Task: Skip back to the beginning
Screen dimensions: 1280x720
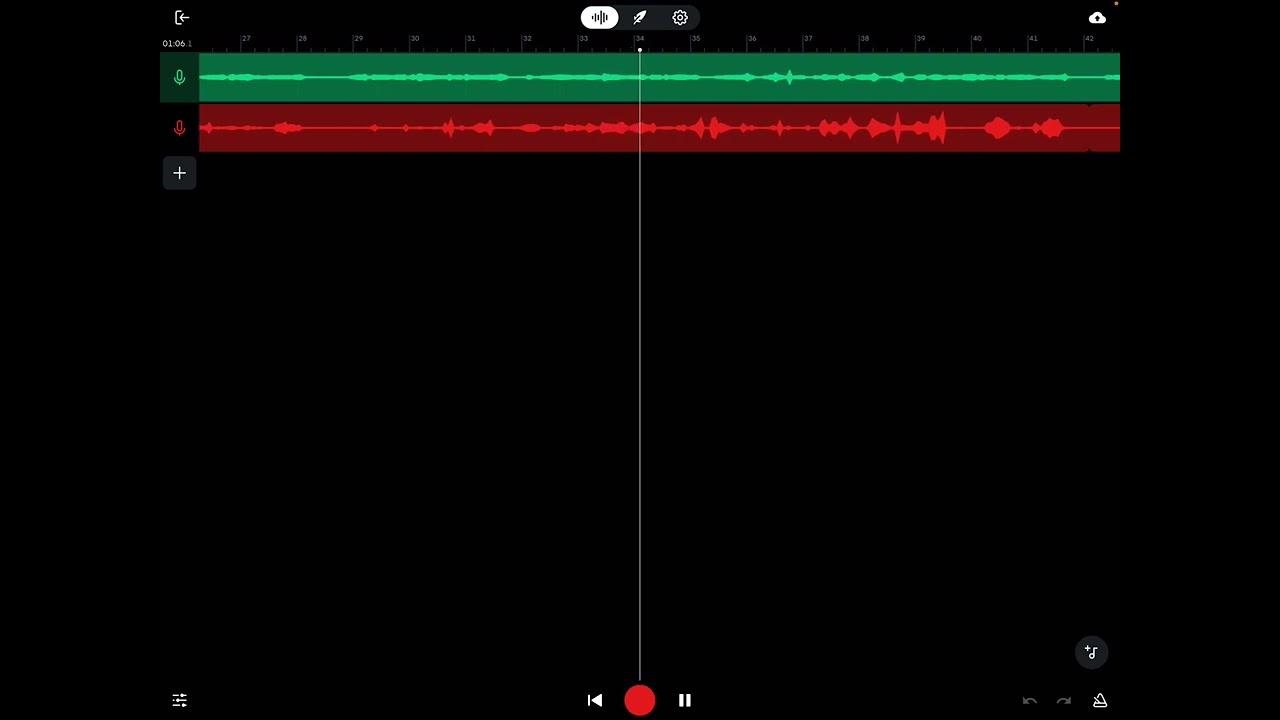Action: (595, 700)
